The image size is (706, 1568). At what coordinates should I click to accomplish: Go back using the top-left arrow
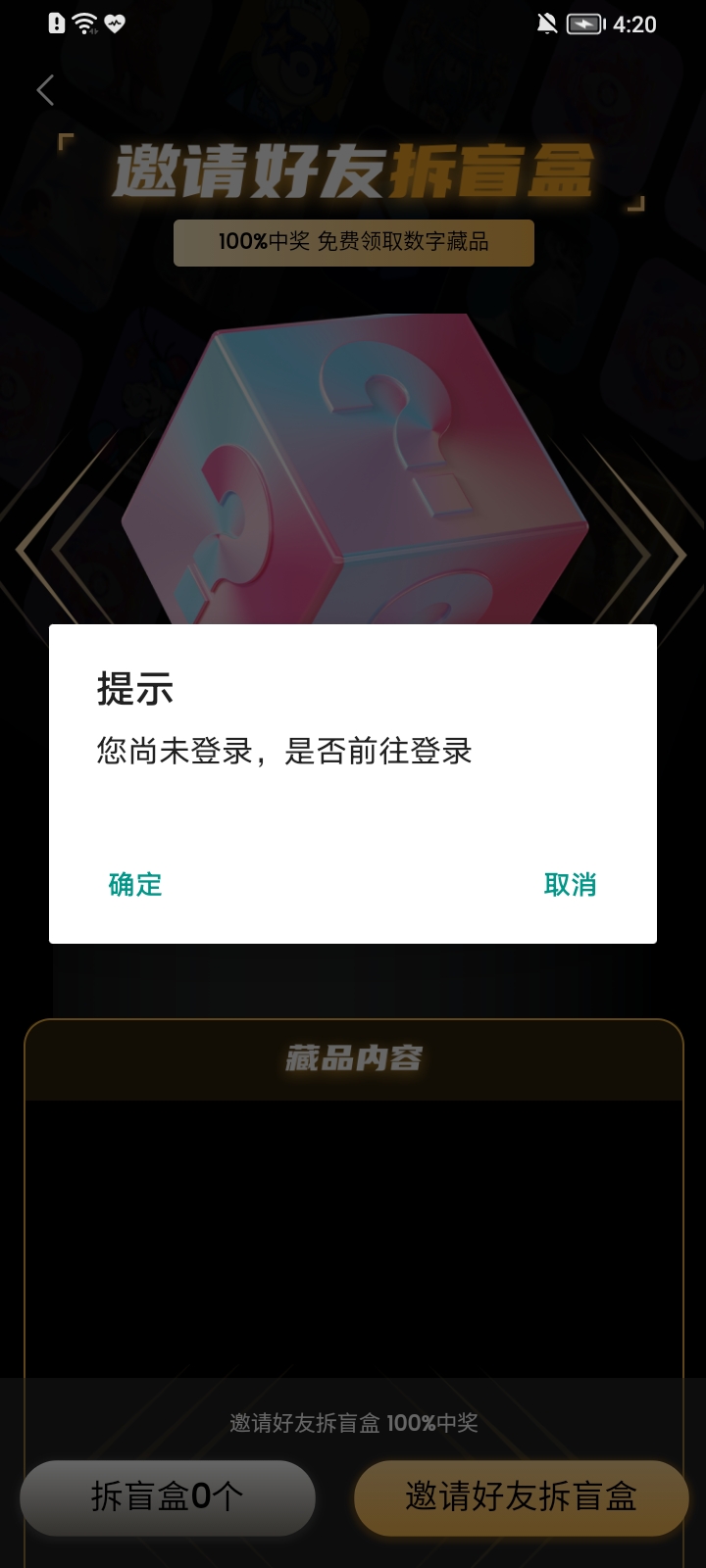(x=45, y=90)
